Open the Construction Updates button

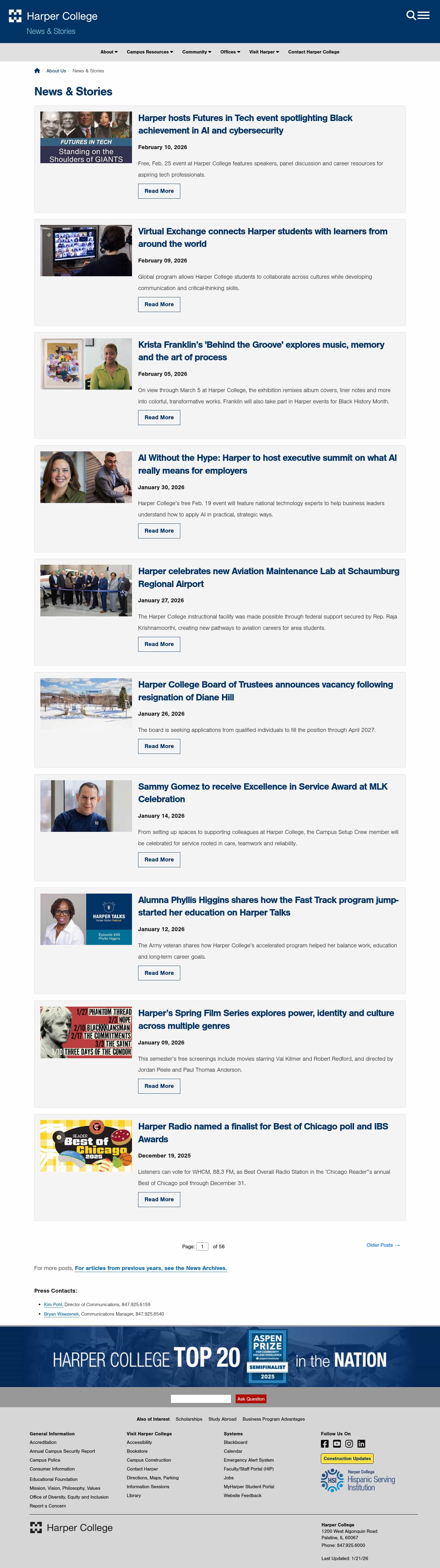tap(347, 1458)
